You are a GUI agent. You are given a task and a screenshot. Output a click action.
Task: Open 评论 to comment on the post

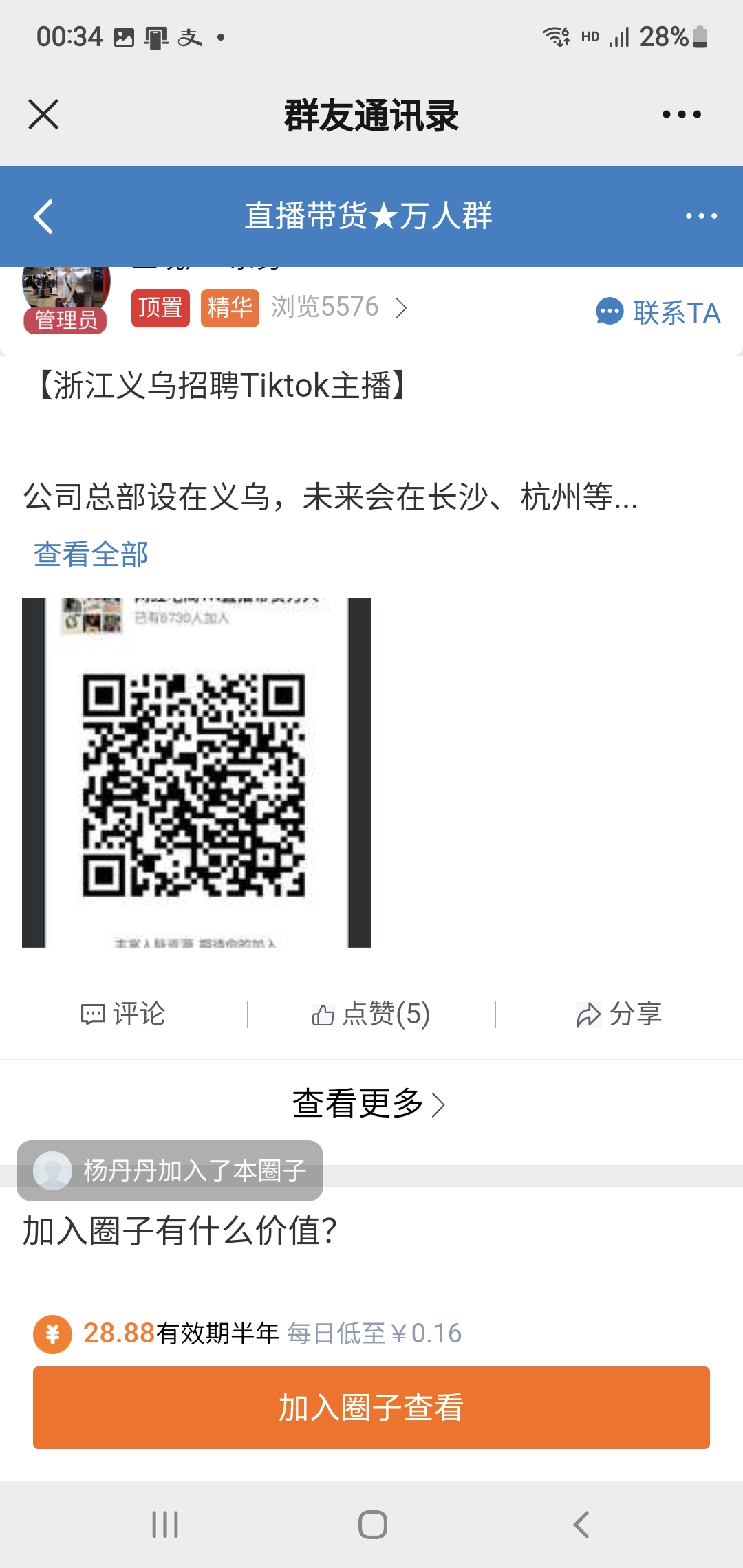pos(124,1014)
